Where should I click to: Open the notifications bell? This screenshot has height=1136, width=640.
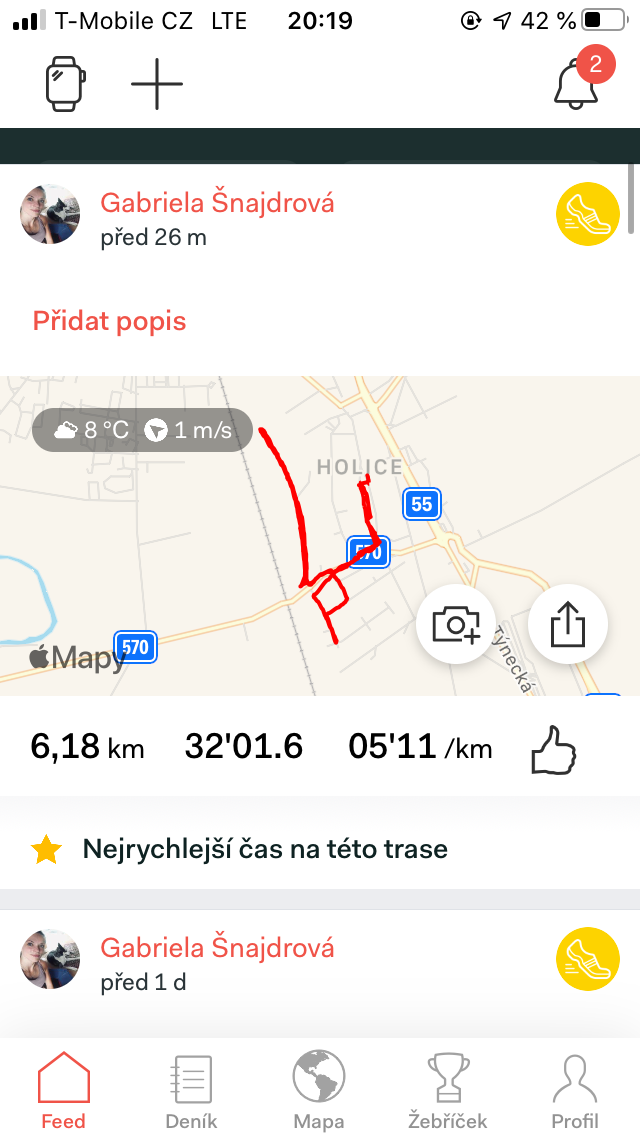(x=576, y=82)
